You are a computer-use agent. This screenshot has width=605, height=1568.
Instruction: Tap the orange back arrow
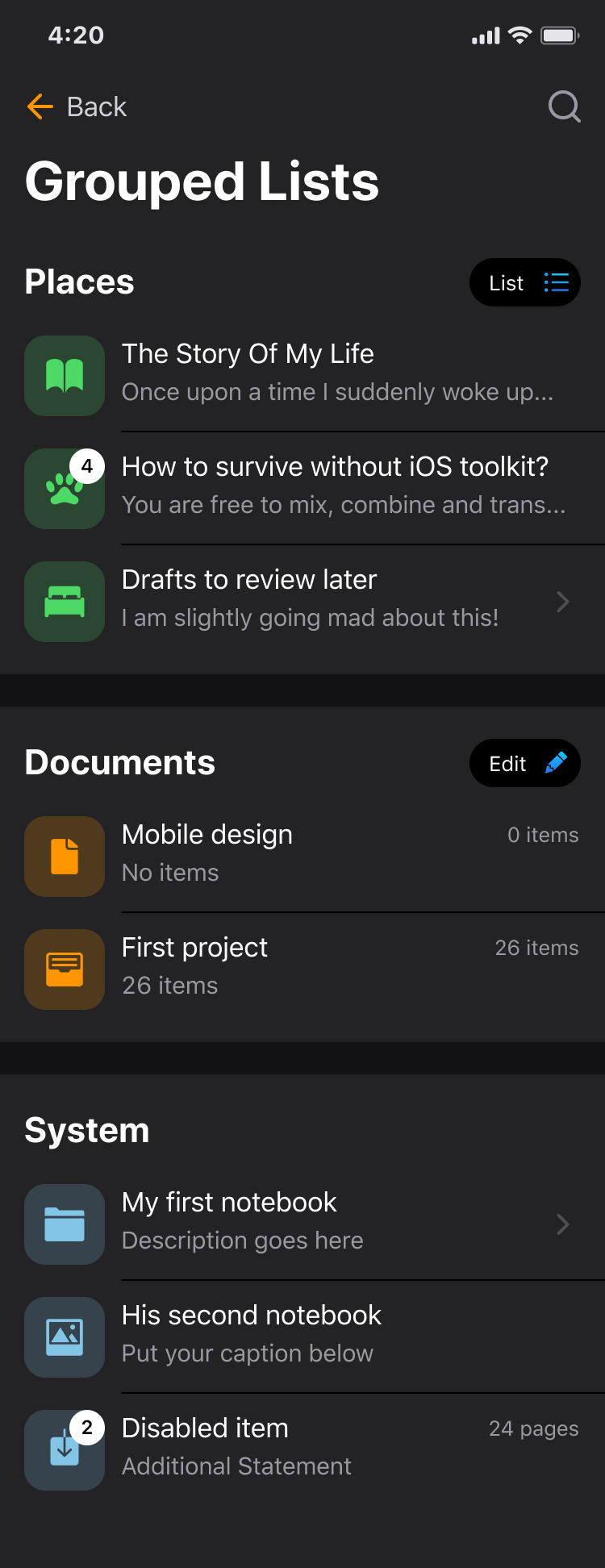[x=39, y=106]
